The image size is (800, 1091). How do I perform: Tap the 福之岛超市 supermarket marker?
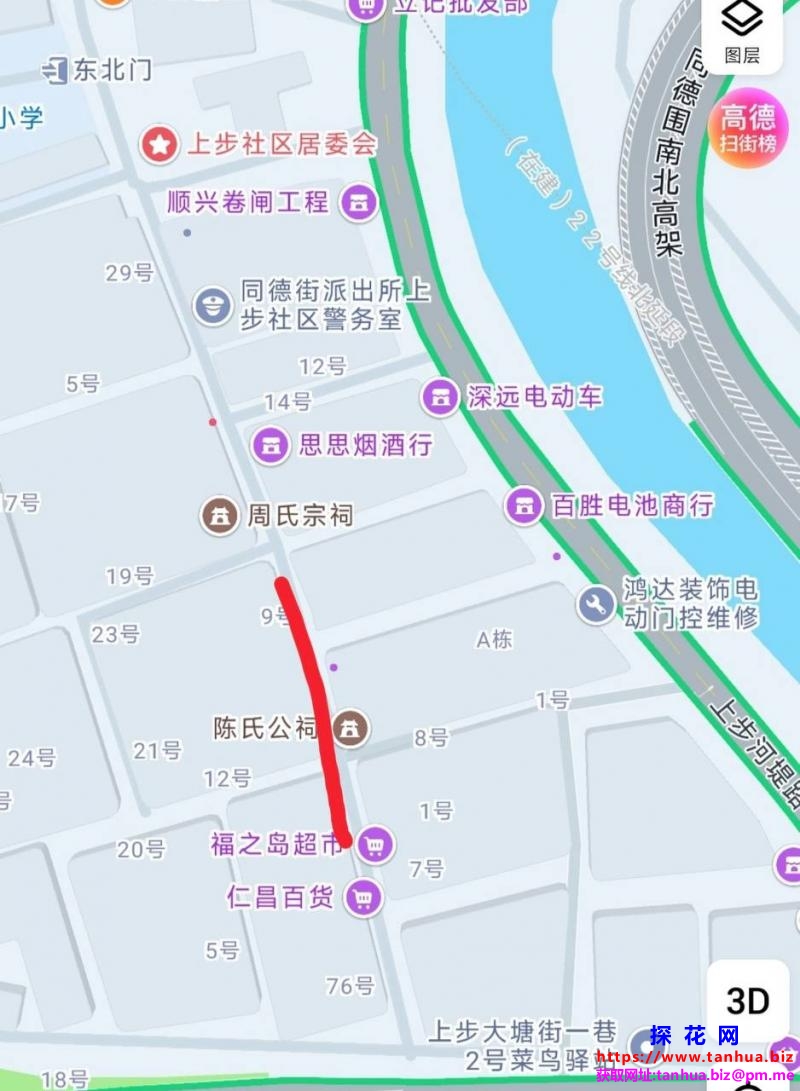click(375, 846)
